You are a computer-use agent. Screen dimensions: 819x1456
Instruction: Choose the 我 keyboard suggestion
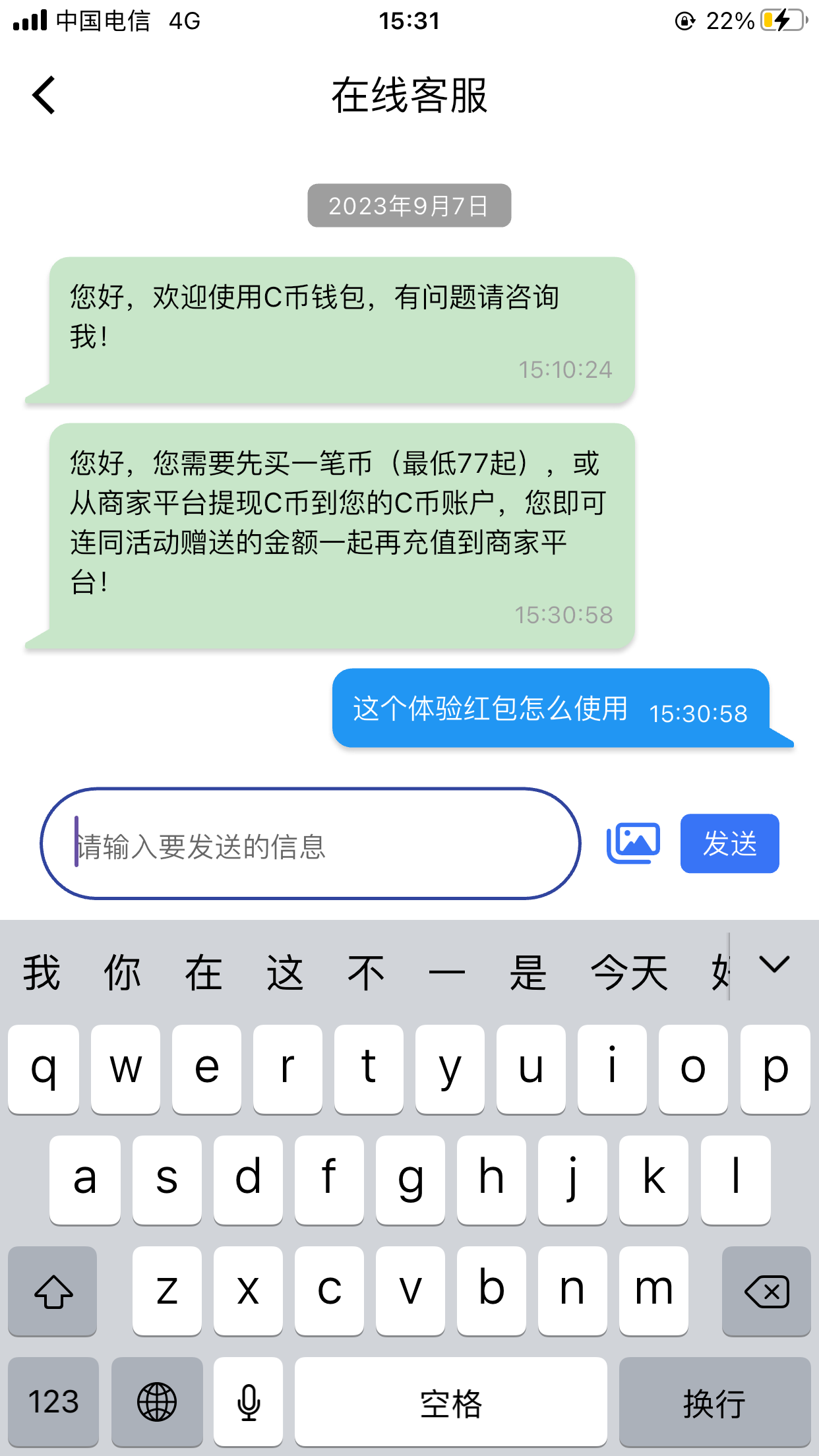[x=42, y=973]
